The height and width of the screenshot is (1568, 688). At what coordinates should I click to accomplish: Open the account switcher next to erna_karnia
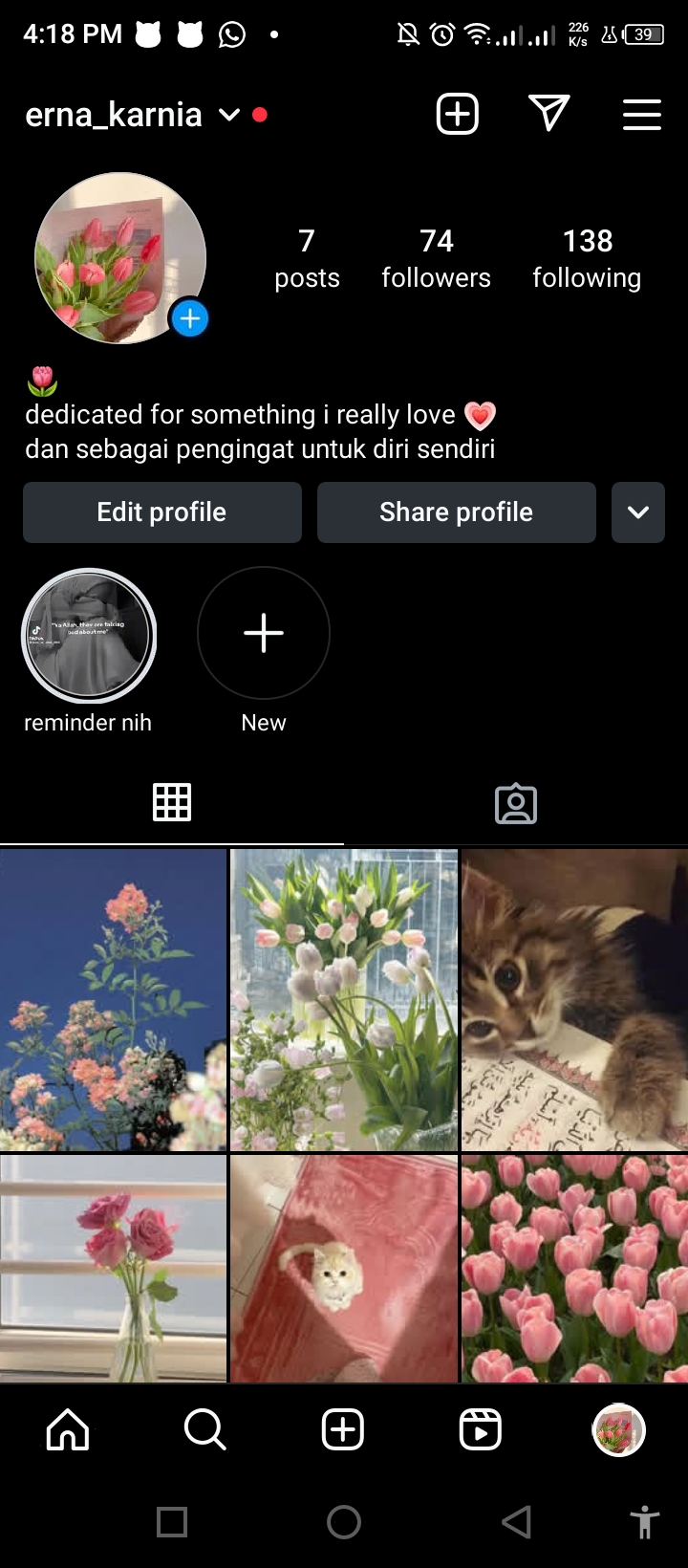pyautogui.click(x=229, y=116)
